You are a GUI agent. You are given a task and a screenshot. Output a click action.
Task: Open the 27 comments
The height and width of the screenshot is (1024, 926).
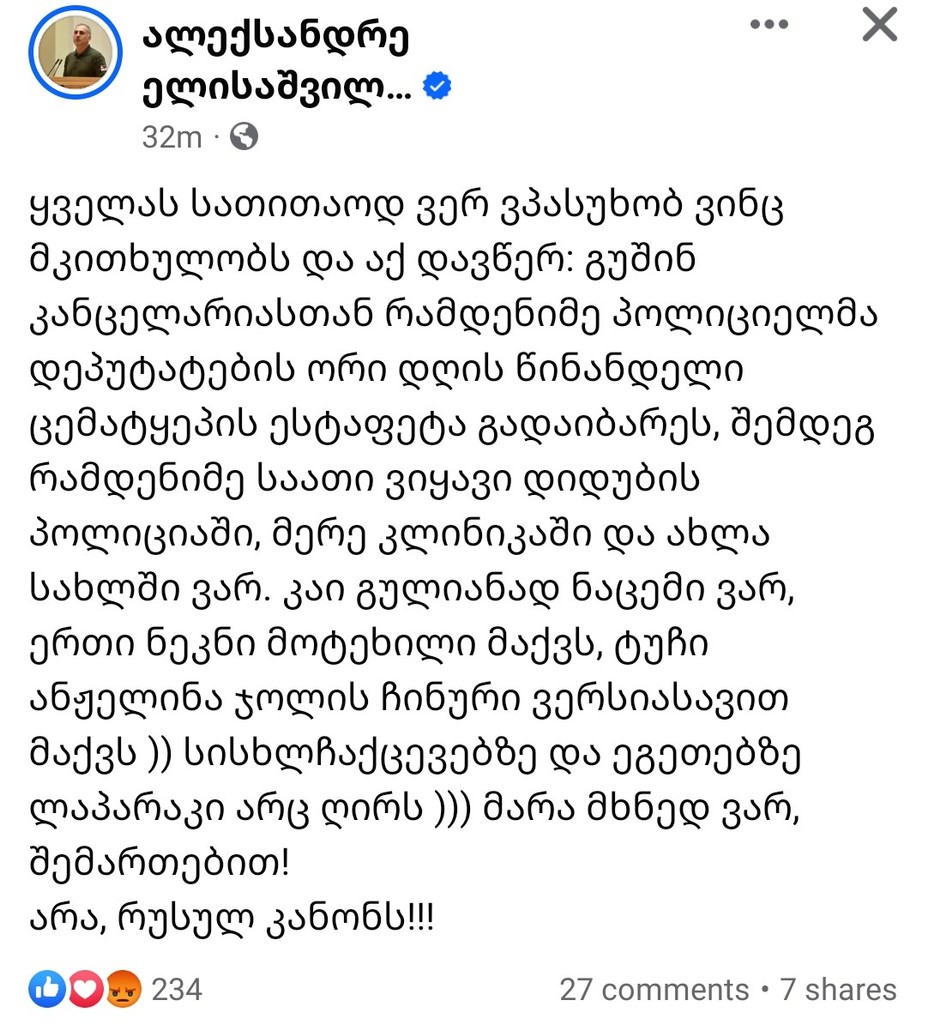point(653,990)
